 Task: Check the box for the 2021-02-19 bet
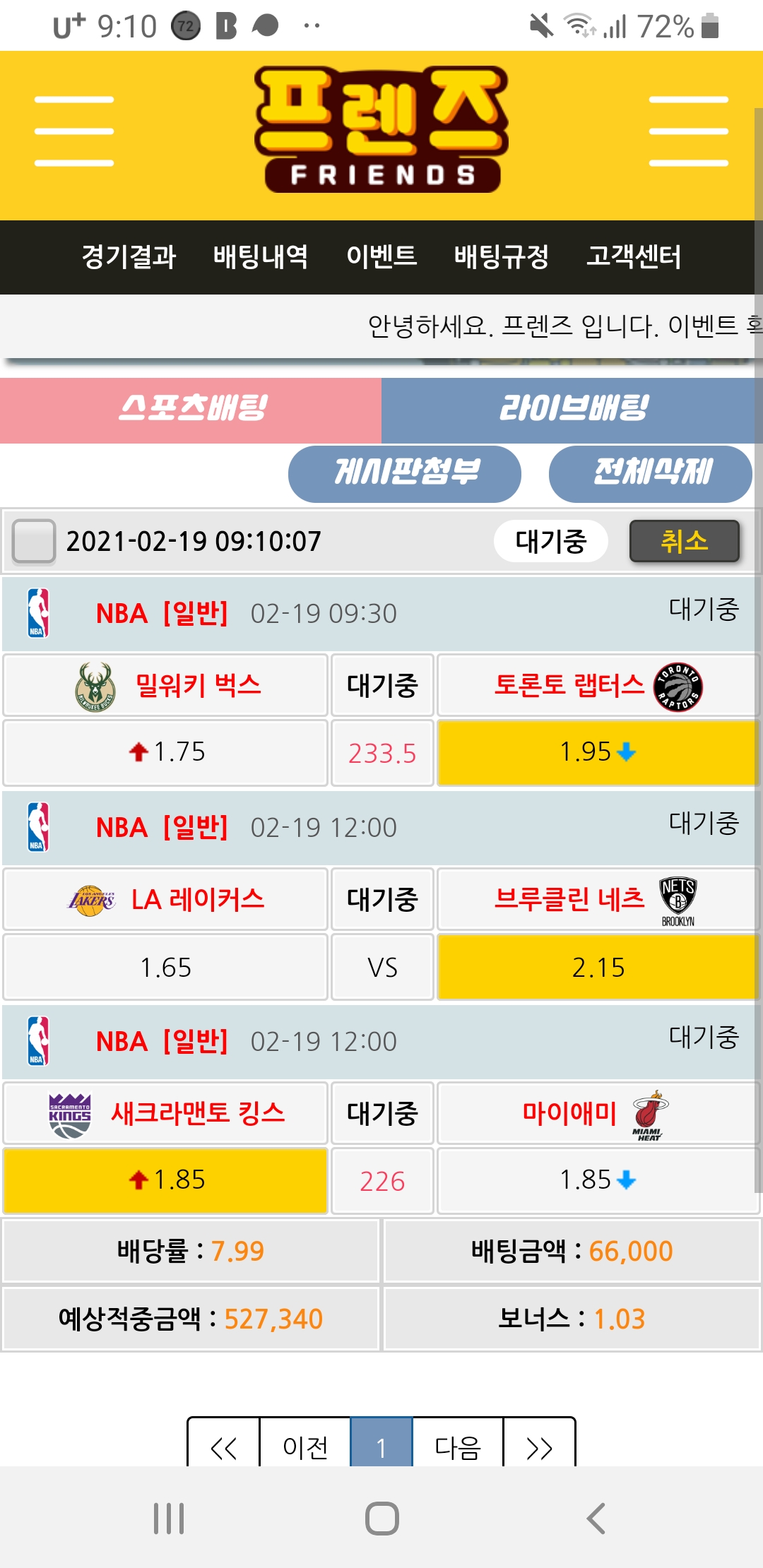[x=34, y=542]
